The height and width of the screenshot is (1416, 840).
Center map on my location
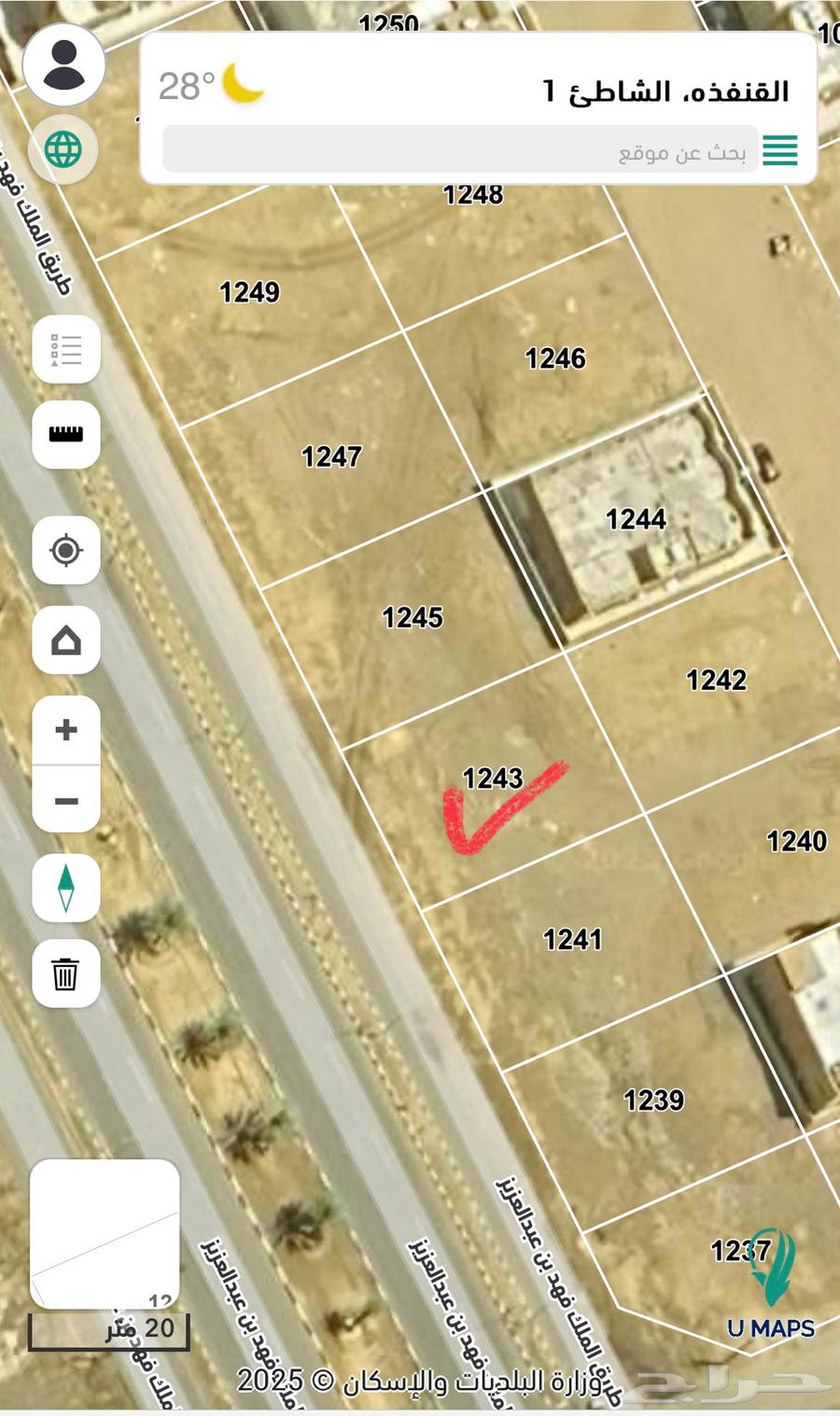point(66,551)
